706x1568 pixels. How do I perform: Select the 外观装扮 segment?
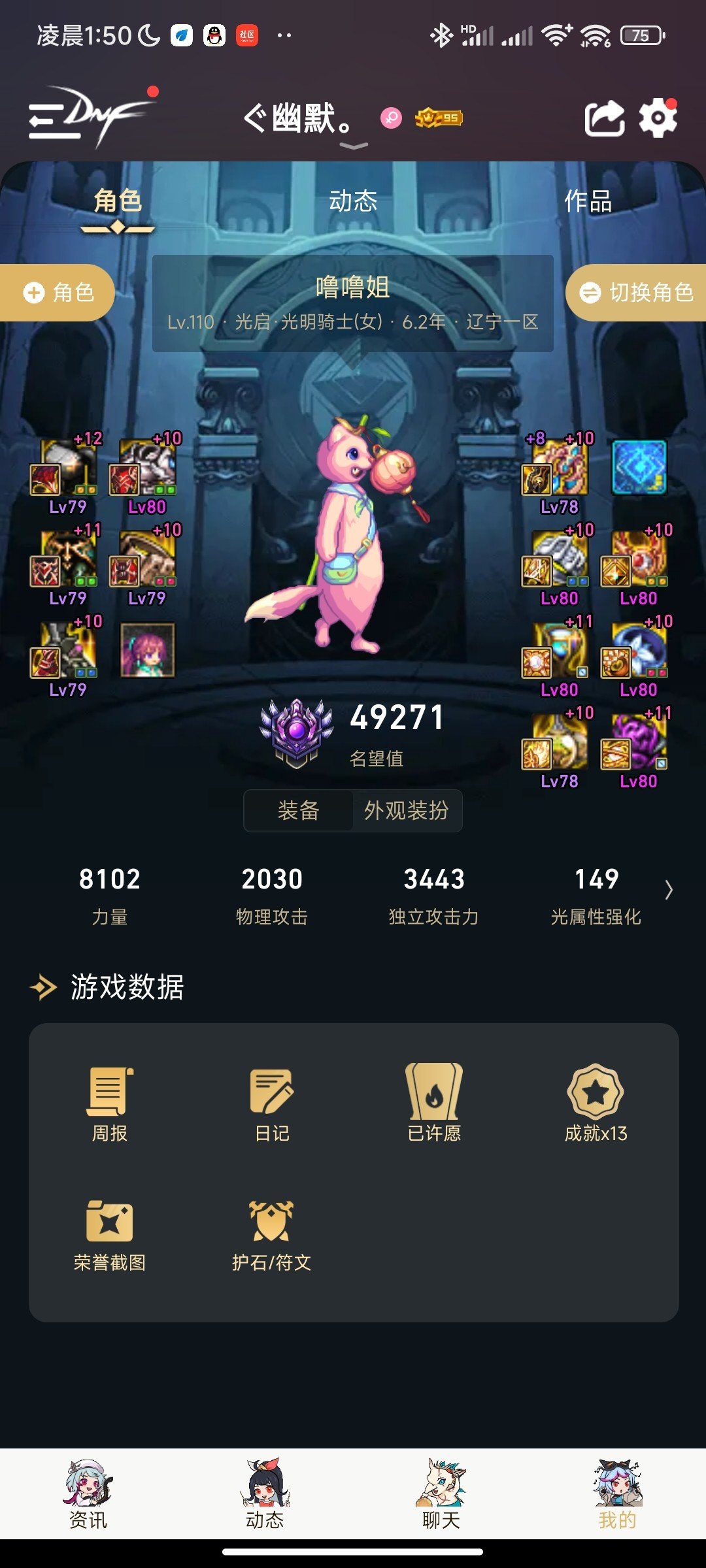[406, 811]
